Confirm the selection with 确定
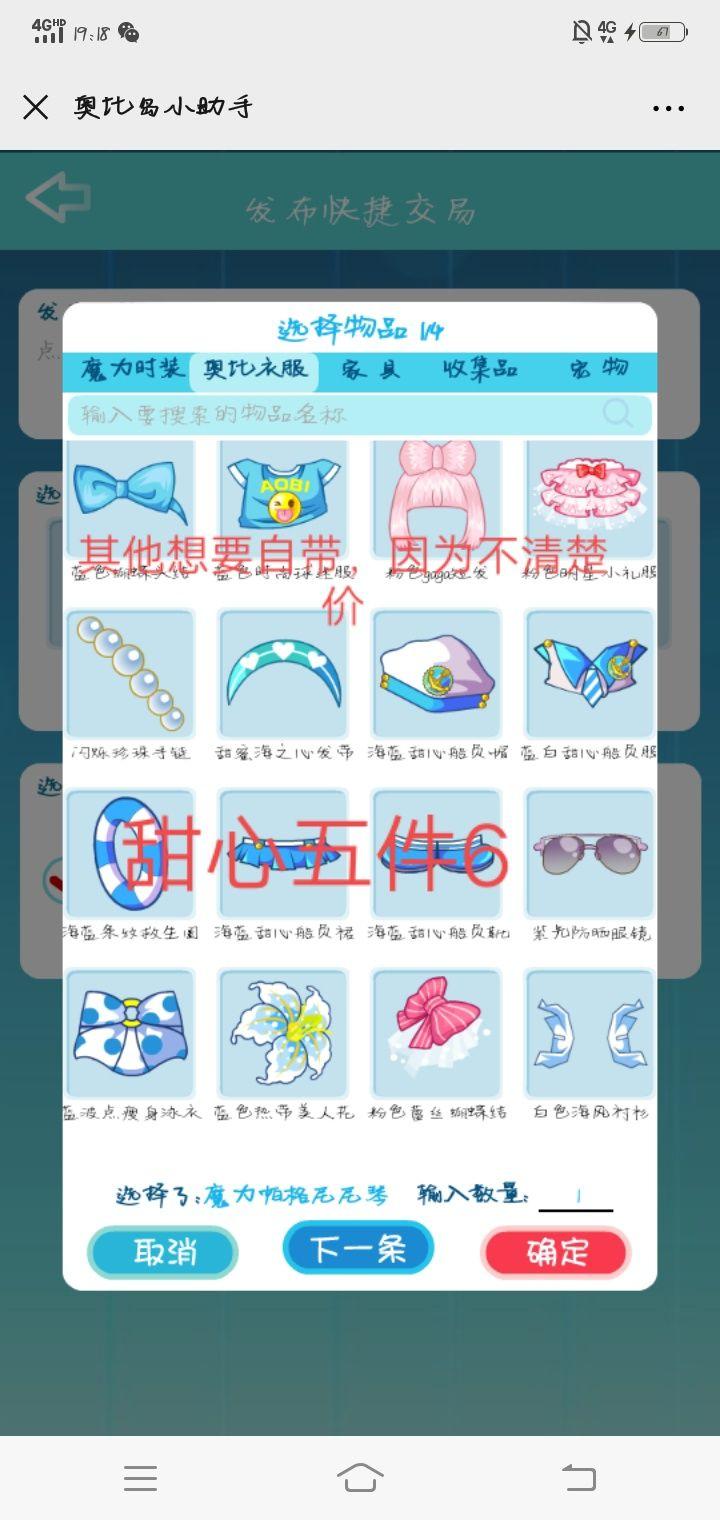The width and height of the screenshot is (720, 1520). (x=556, y=1251)
